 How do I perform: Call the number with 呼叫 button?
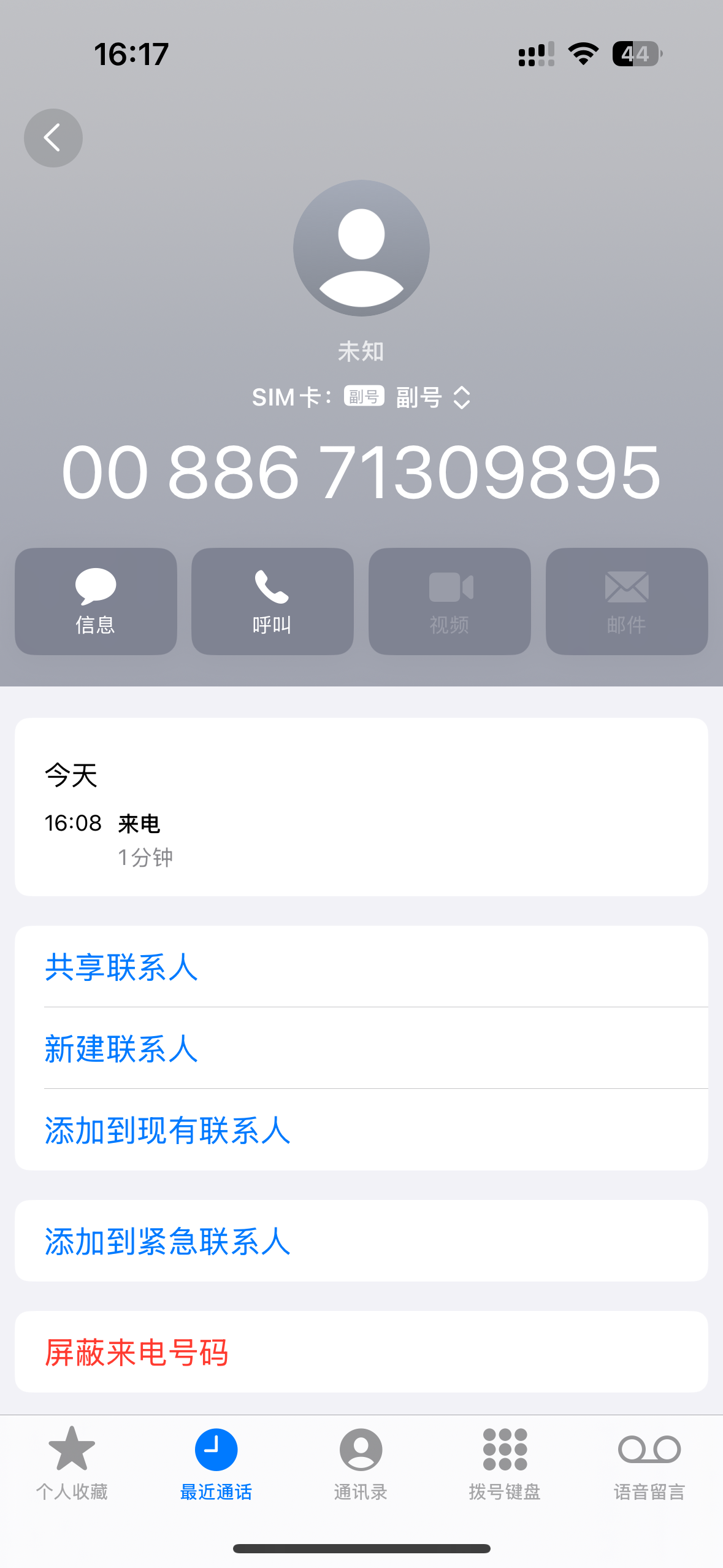(272, 601)
